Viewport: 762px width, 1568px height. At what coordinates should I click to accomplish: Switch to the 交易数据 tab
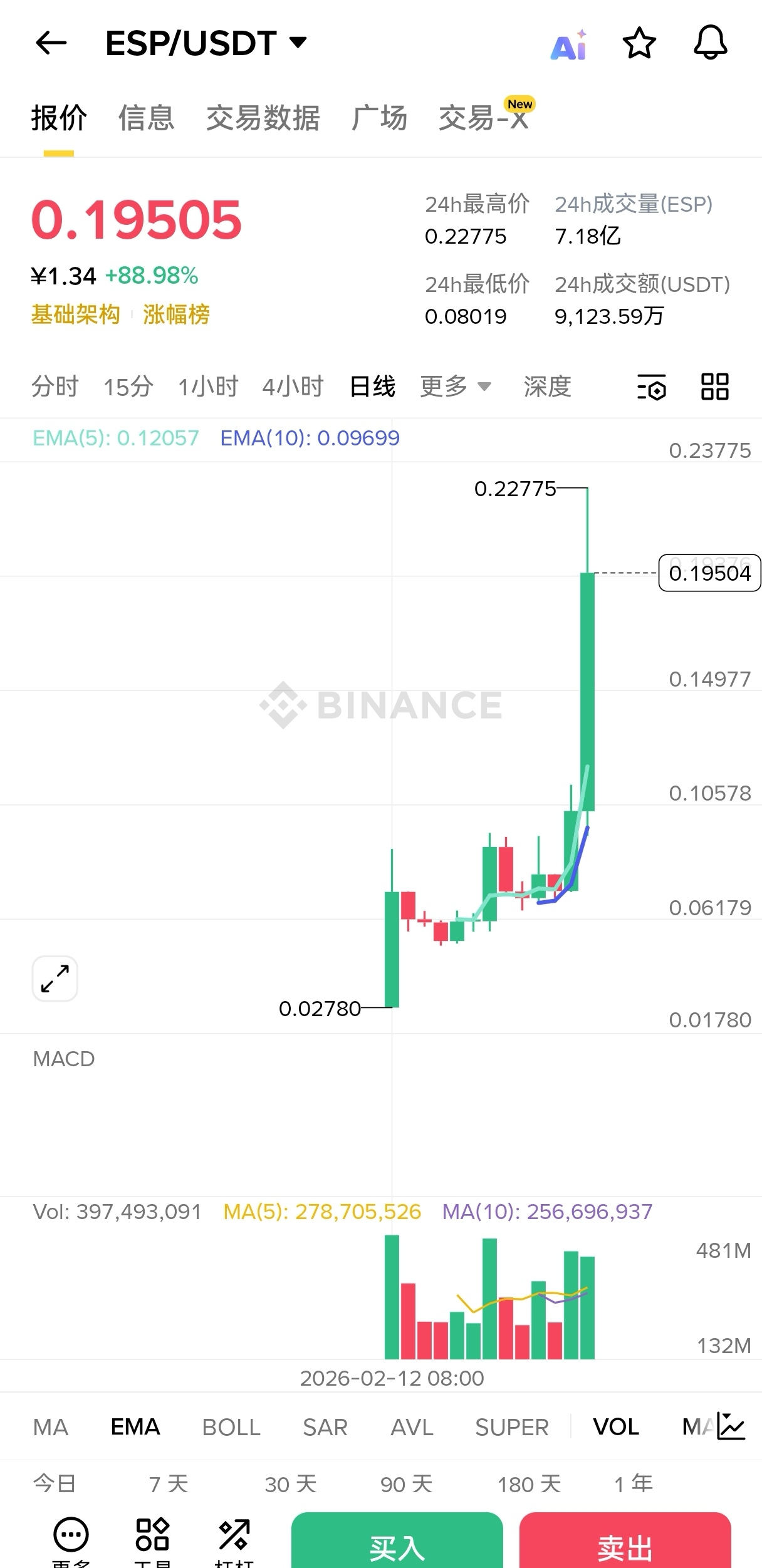[263, 118]
